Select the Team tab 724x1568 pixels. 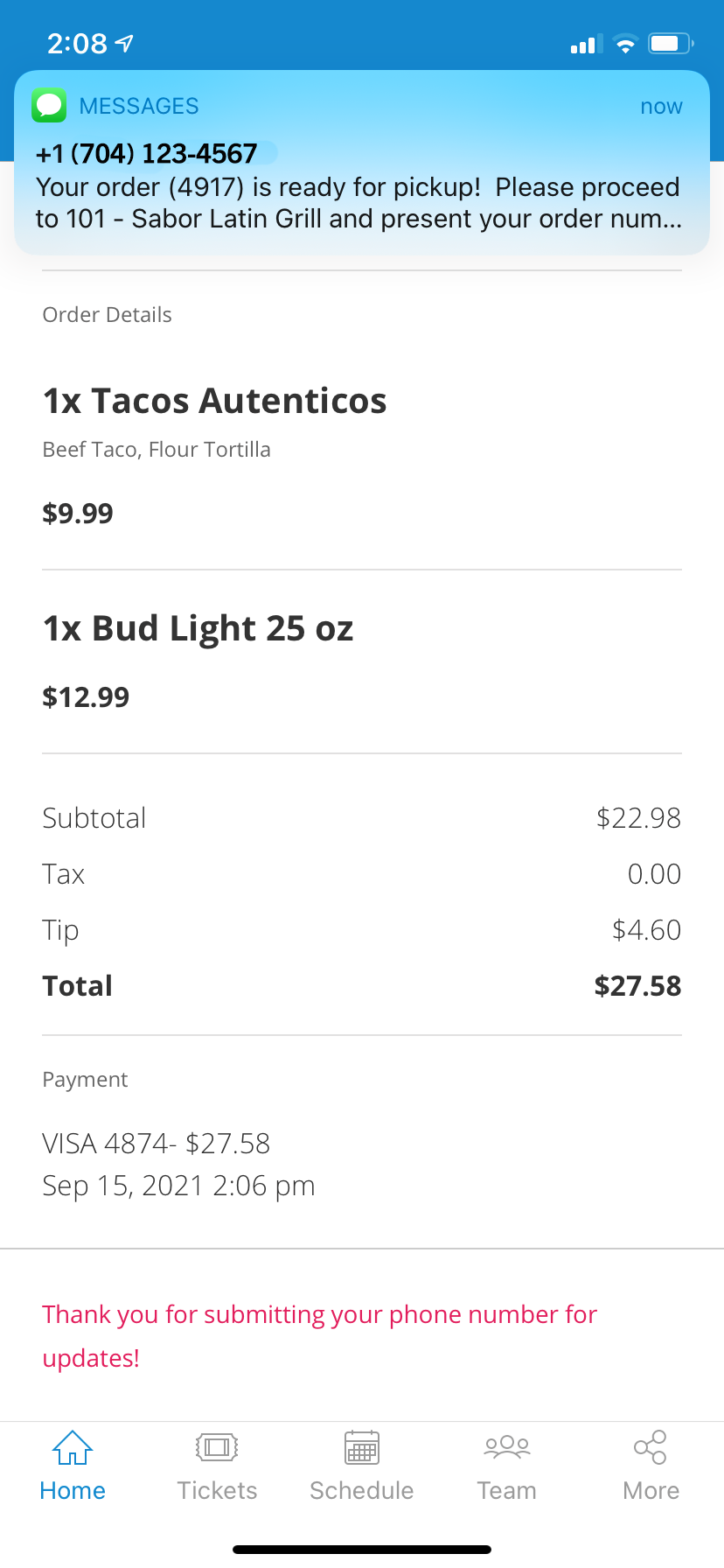click(x=506, y=1466)
